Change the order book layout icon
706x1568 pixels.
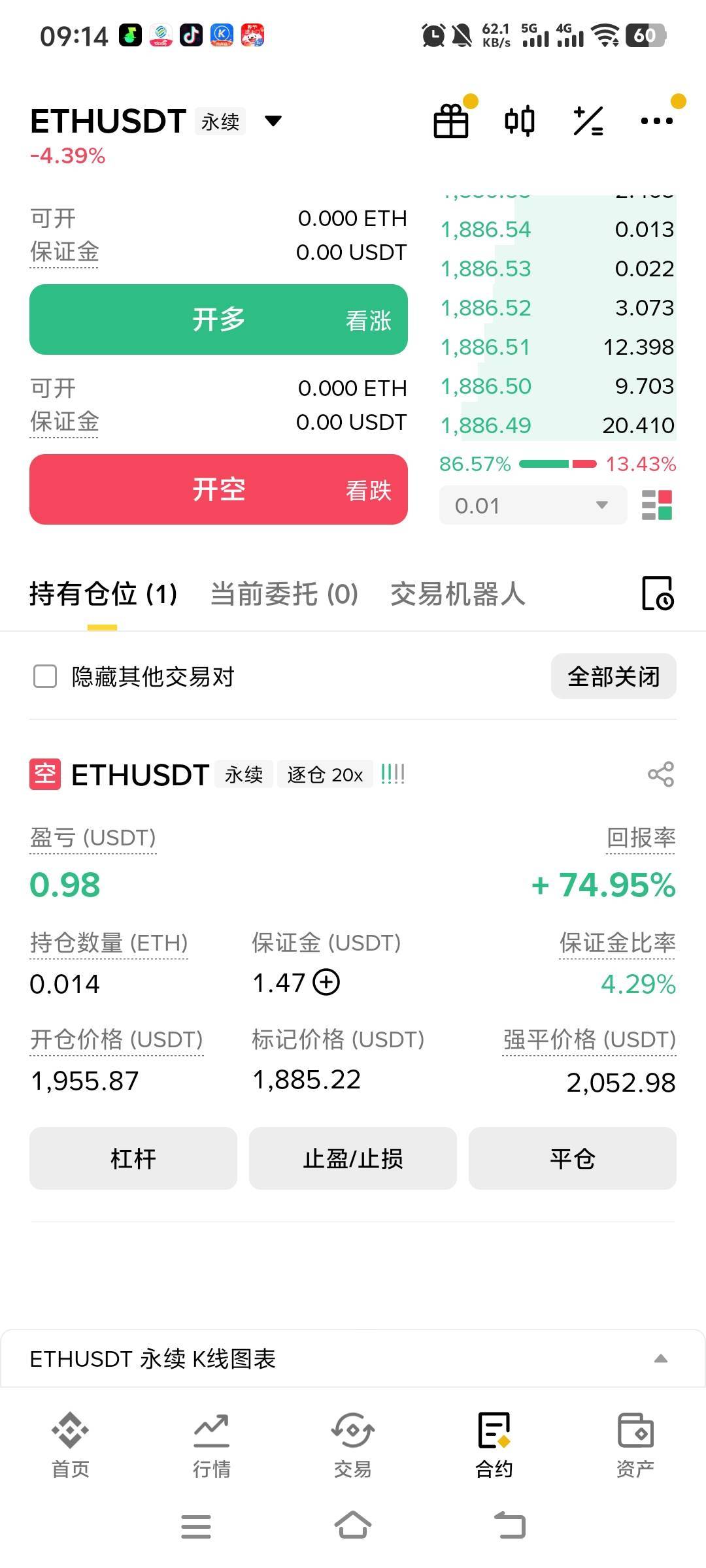(657, 505)
